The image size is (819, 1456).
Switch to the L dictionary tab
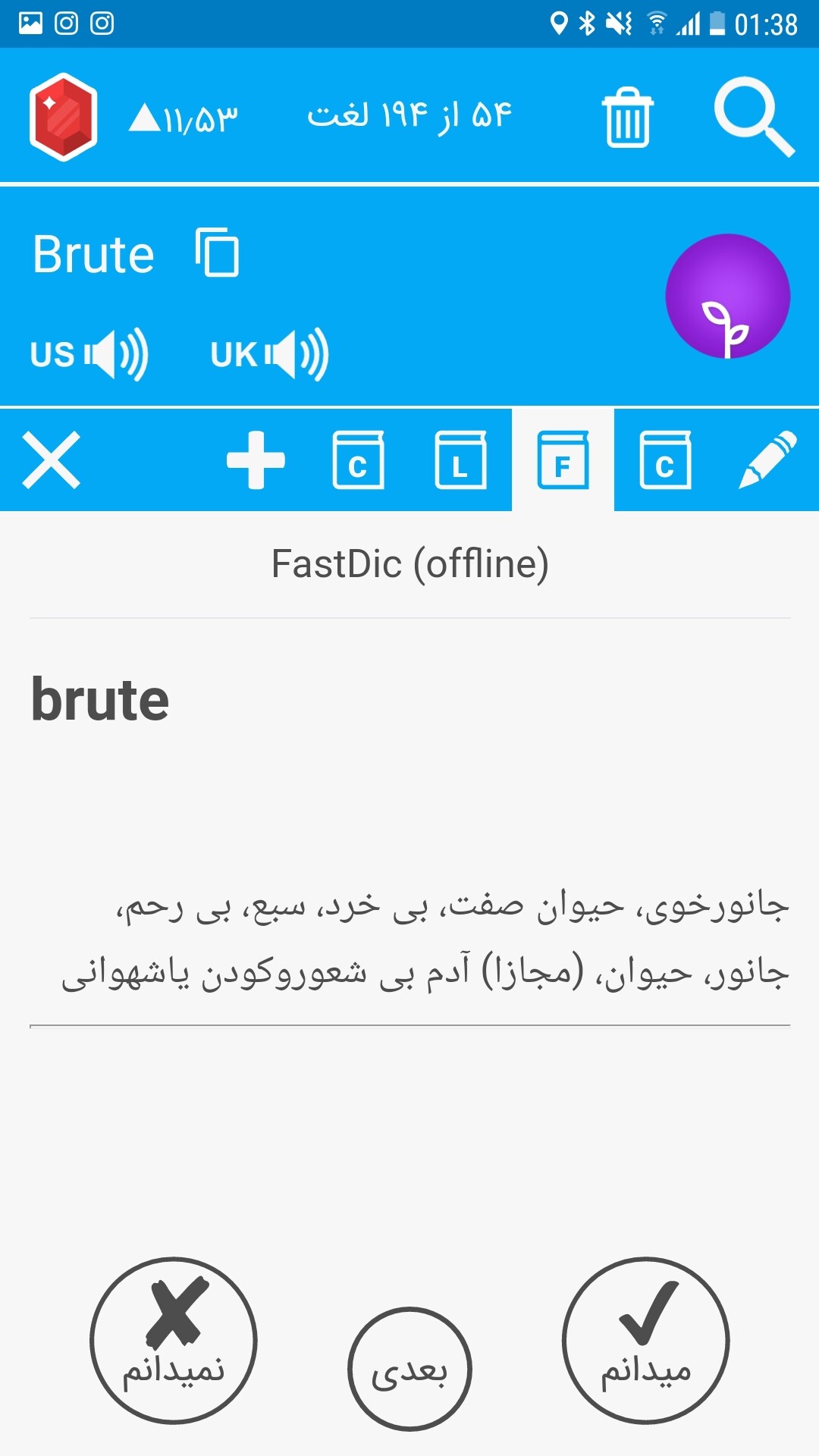tap(460, 460)
